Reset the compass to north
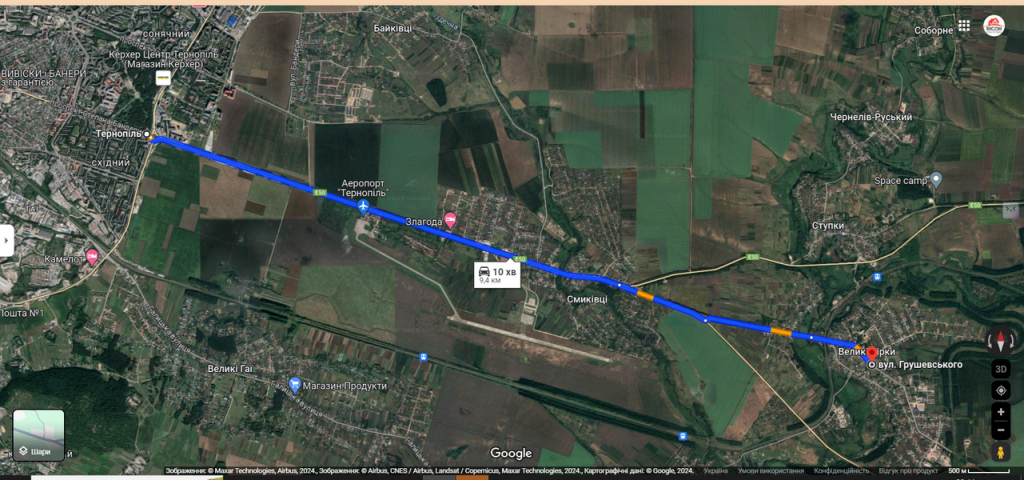The height and width of the screenshot is (480, 1024). pyautogui.click(x=1001, y=341)
